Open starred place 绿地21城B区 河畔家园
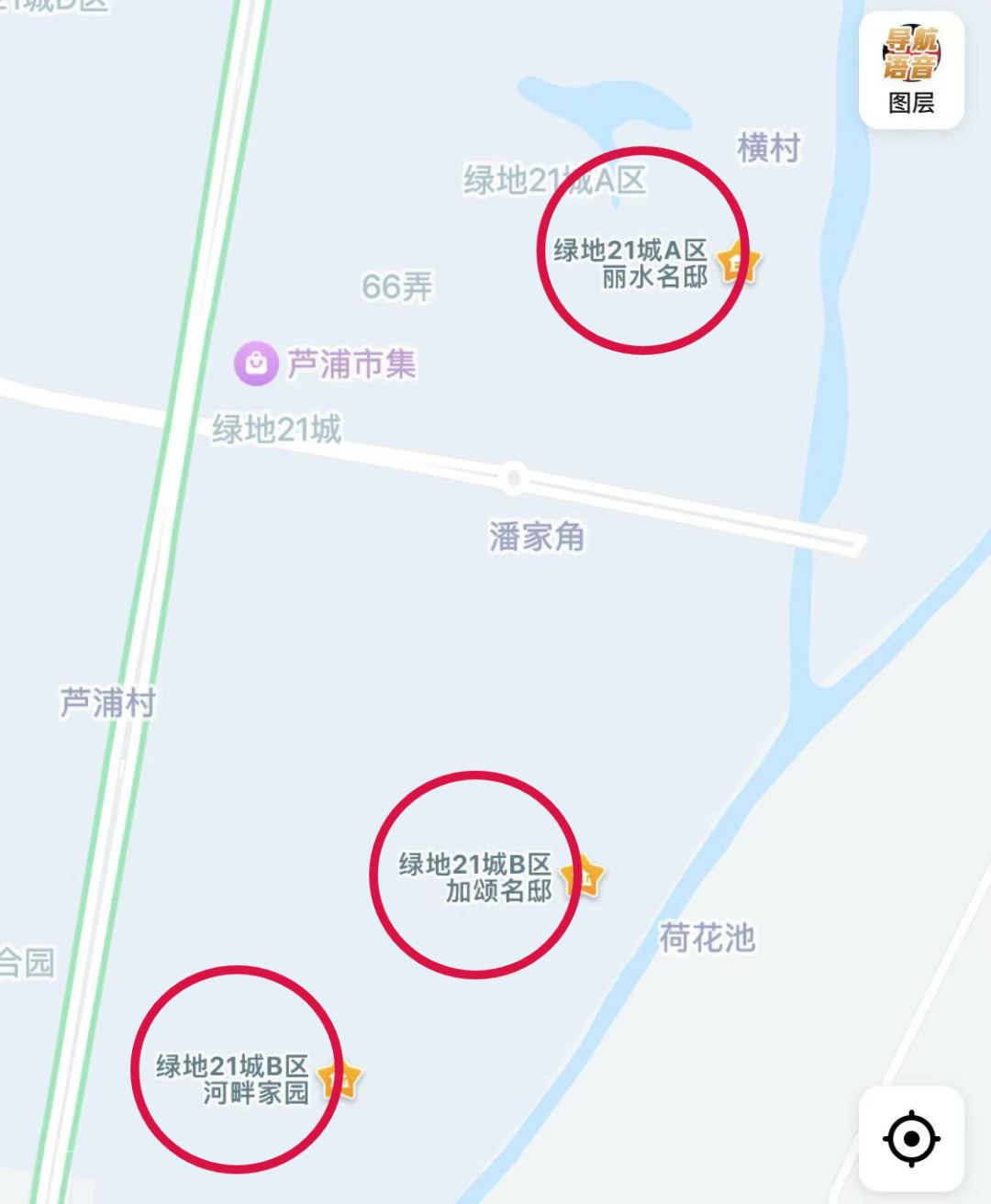 pos(340,1079)
